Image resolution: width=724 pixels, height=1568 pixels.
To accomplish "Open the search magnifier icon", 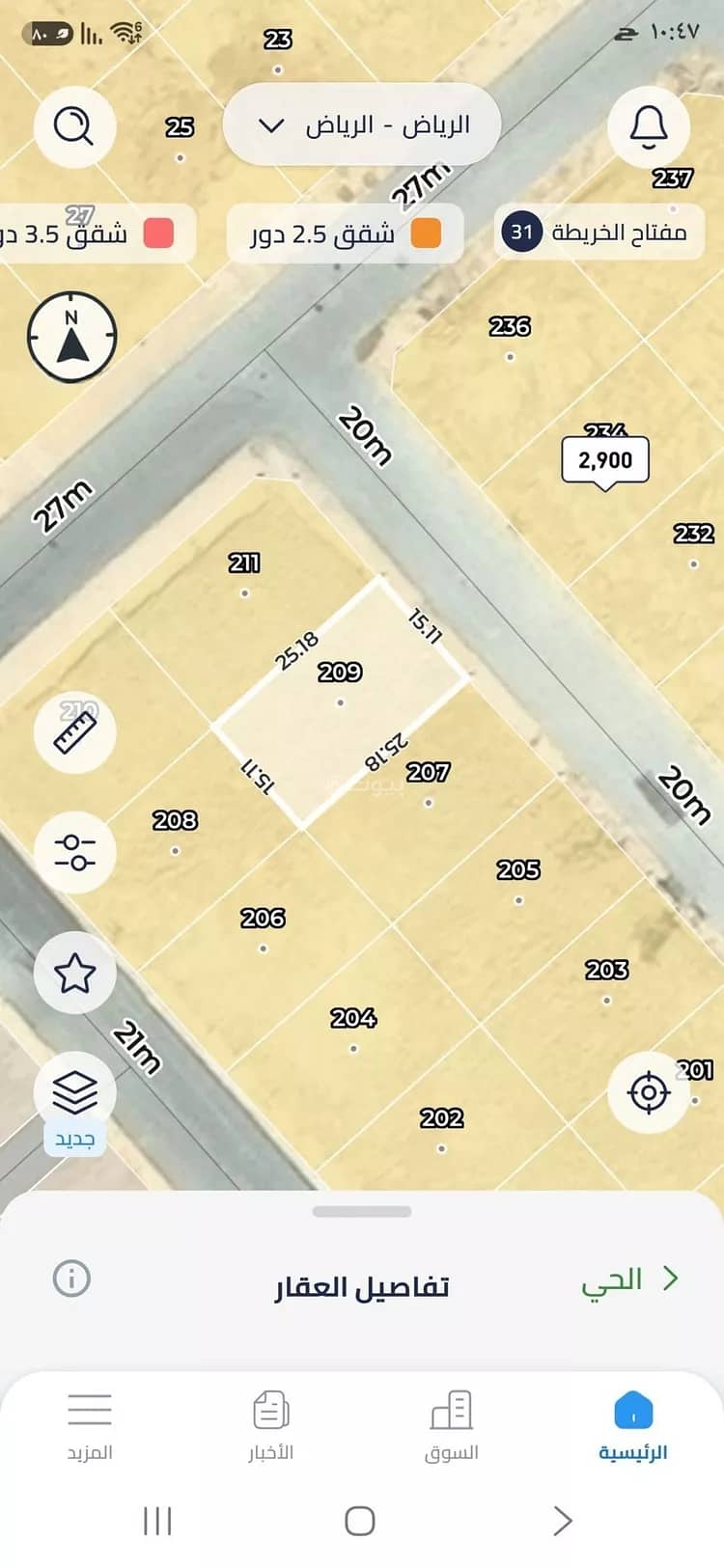I will [74, 126].
